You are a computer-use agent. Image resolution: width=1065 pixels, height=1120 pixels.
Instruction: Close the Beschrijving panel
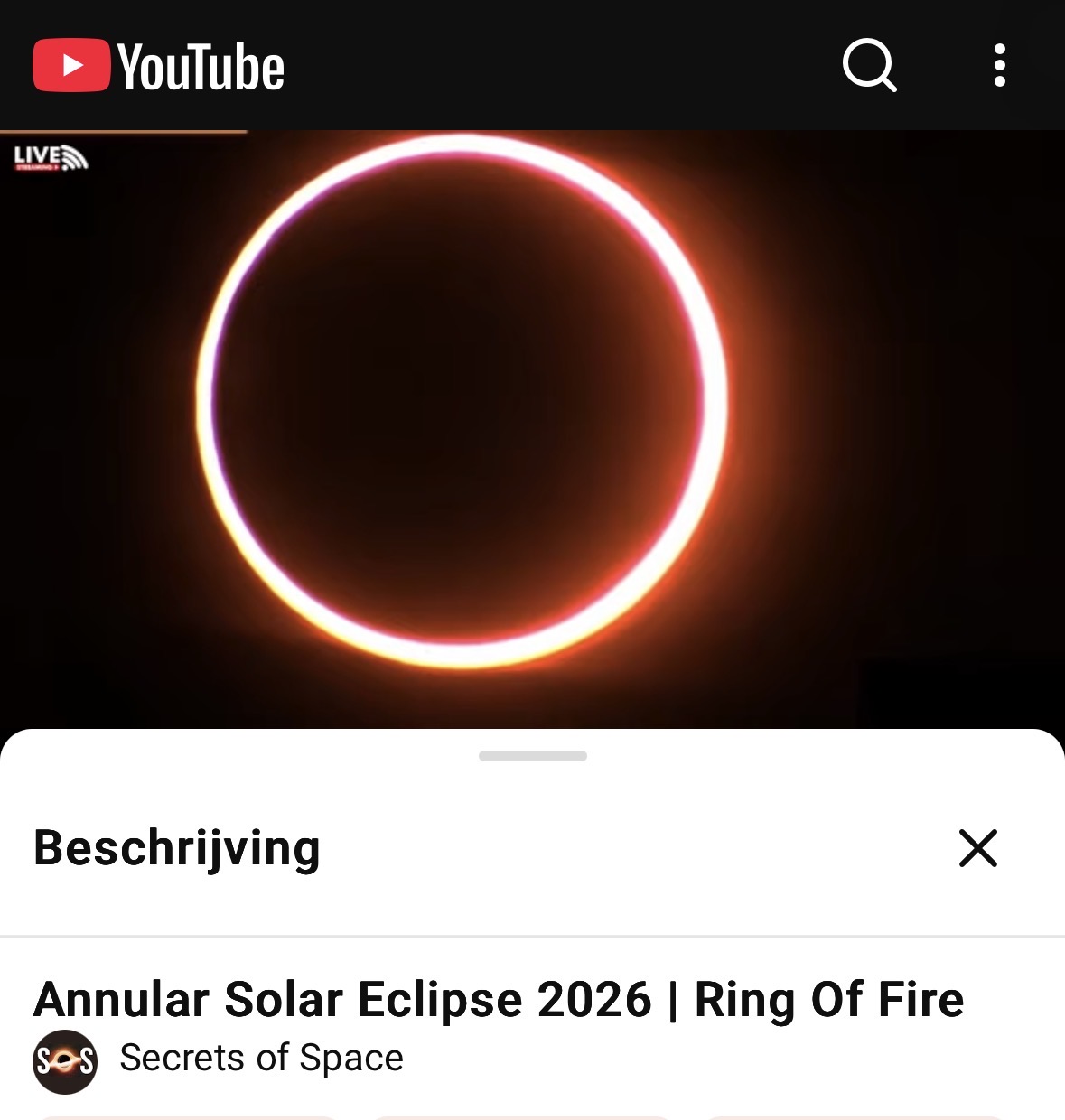click(x=977, y=848)
